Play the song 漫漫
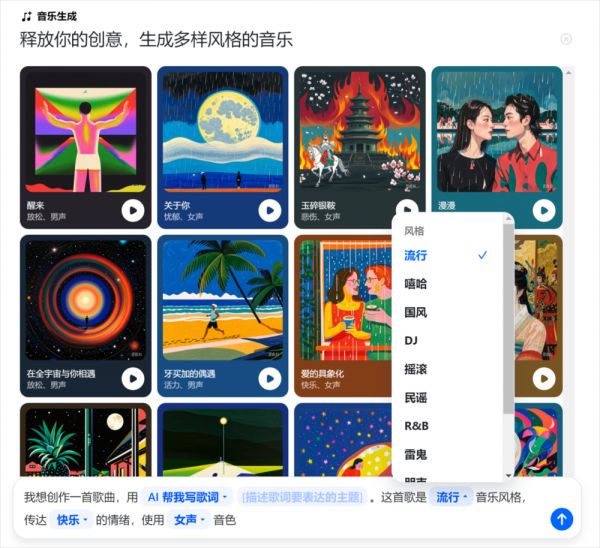Screen dimensions: 600x548 543,210
